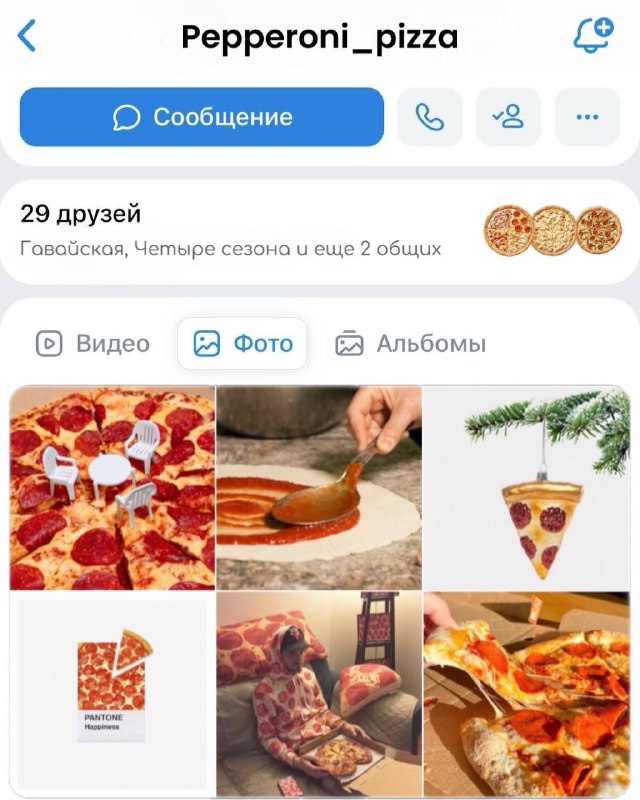Viewport: 640px width, 800px height.
Task: Enable notifications with the bell icon
Action: coord(591,37)
